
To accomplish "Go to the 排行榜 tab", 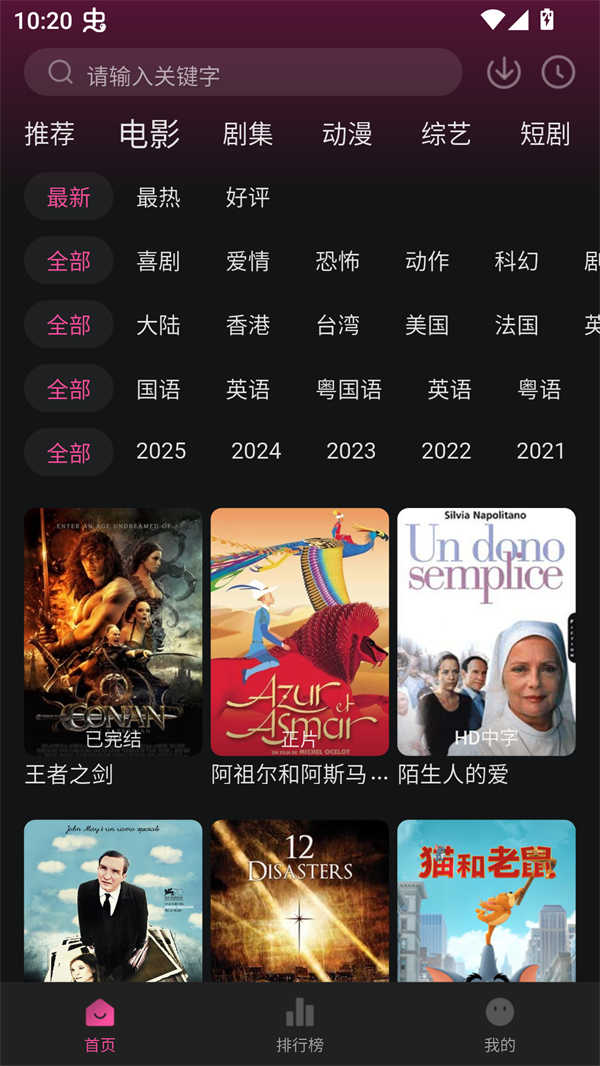I will click(x=300, y=1025).
